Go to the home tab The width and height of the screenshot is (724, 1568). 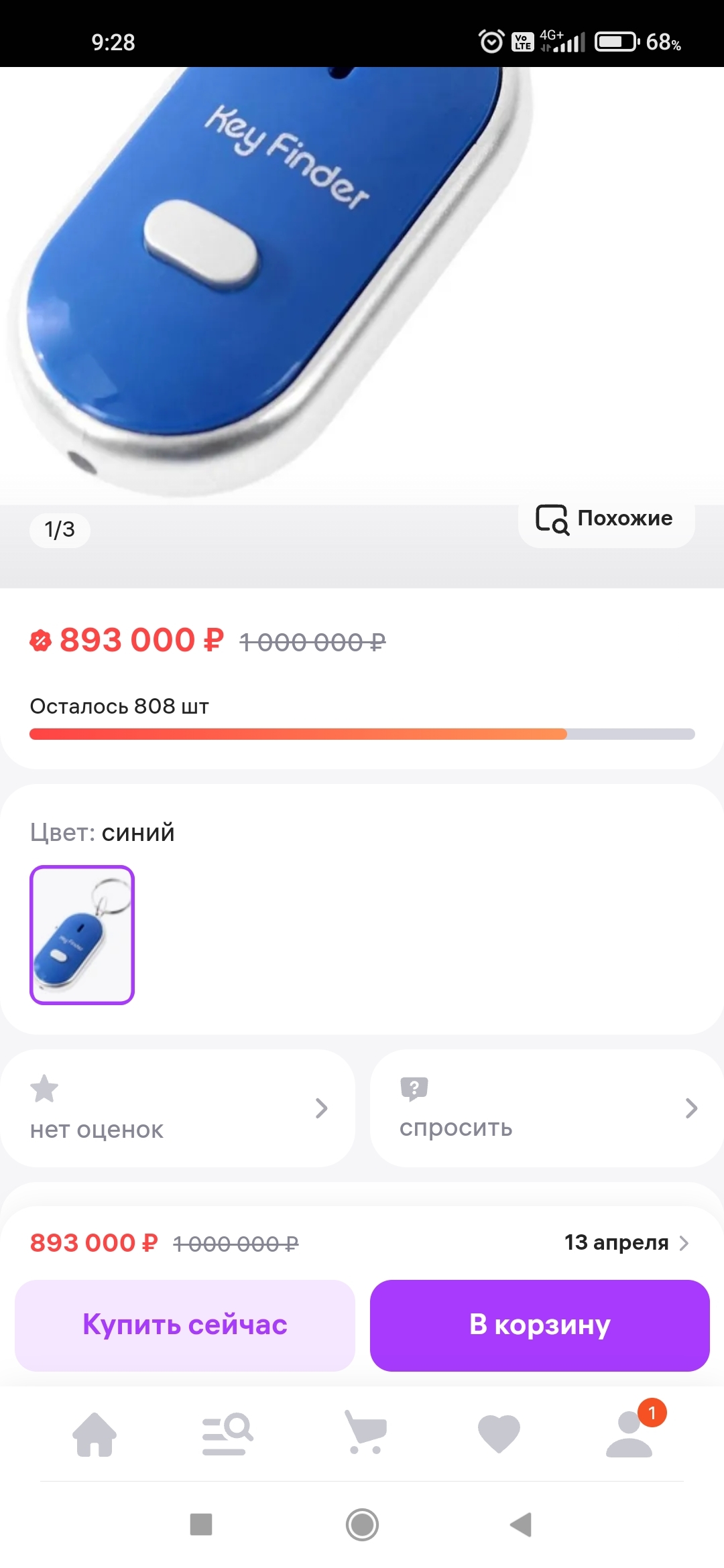tap(95, 1434)
